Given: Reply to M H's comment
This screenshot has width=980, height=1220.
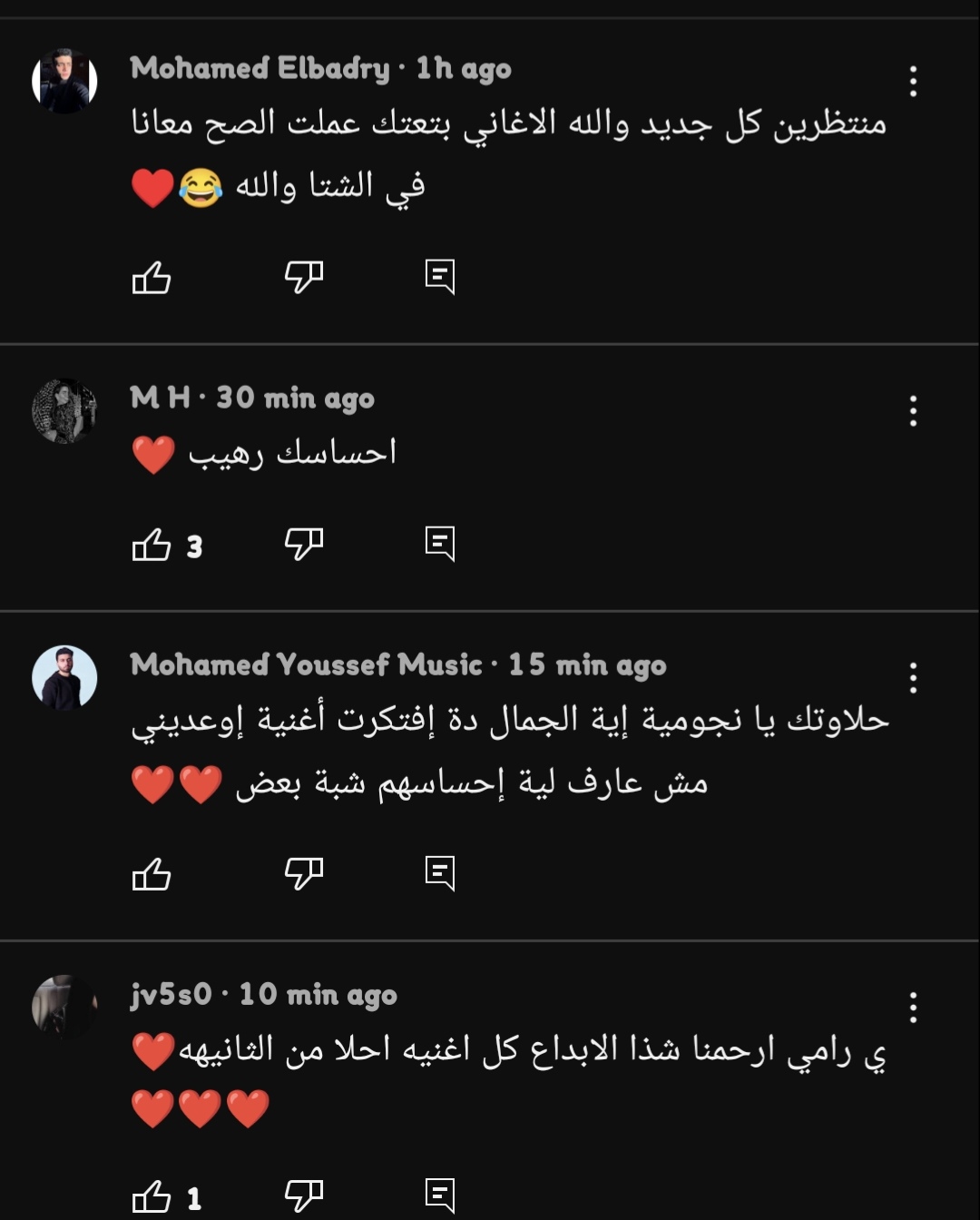Looking at the screenshot, I should [440, 544].
